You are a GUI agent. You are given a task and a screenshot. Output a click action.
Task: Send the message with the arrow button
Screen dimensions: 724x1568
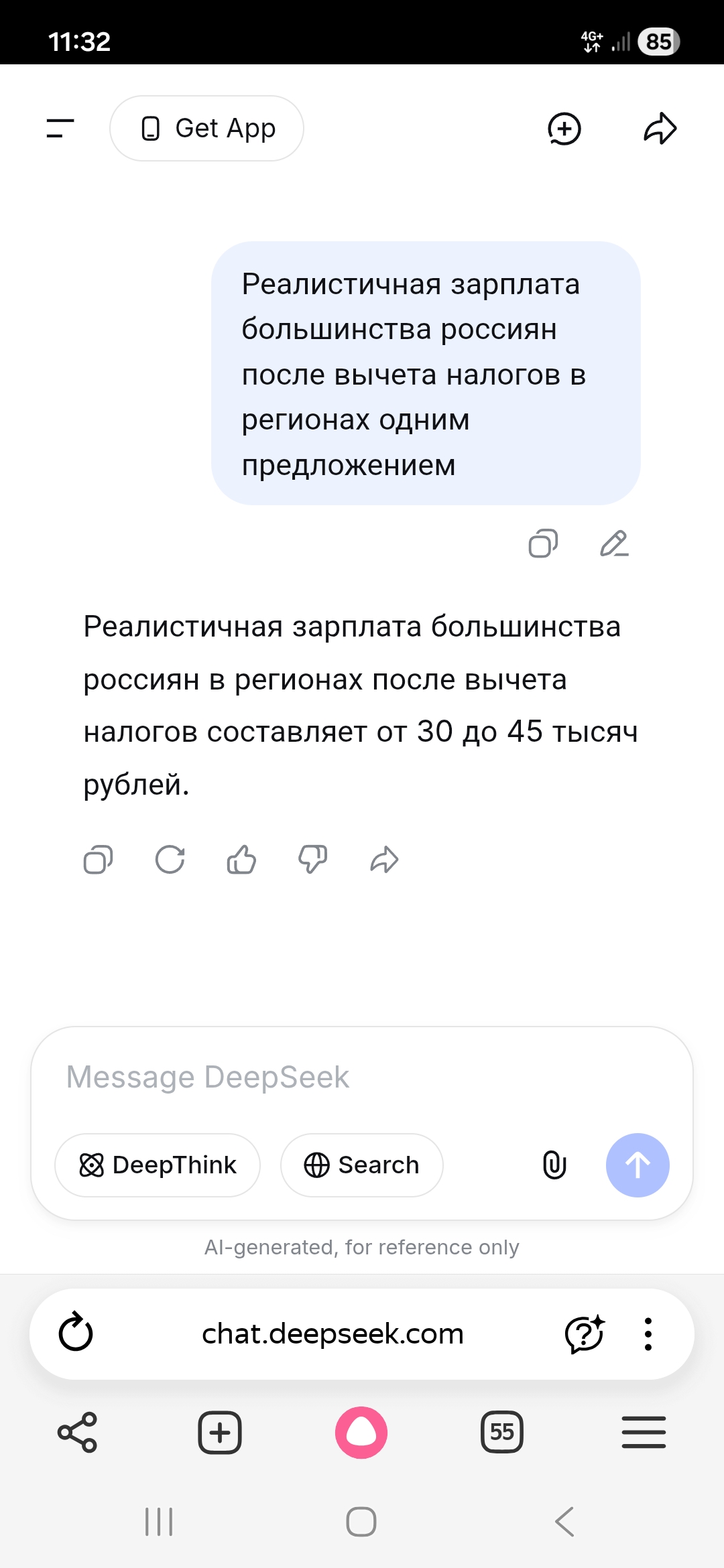coord(638,1165)
